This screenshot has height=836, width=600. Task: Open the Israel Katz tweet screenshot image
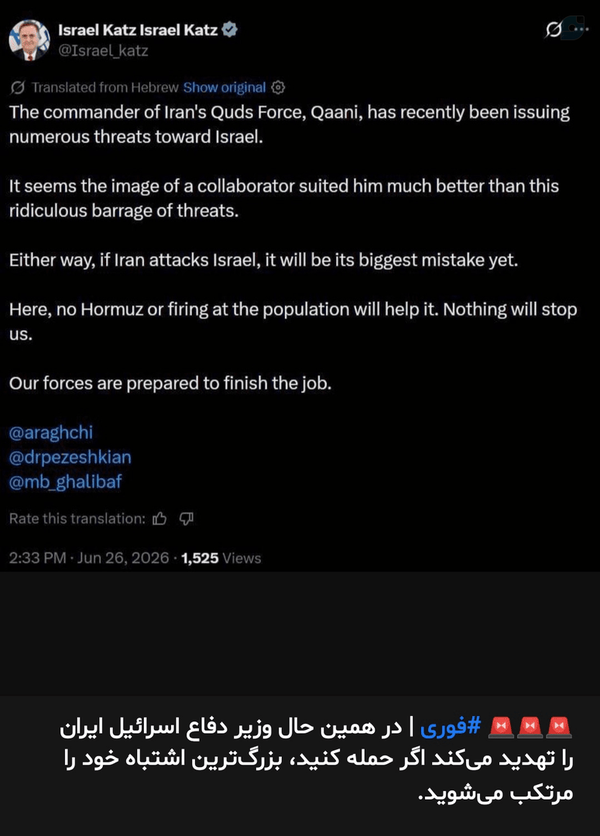point(300,286)
